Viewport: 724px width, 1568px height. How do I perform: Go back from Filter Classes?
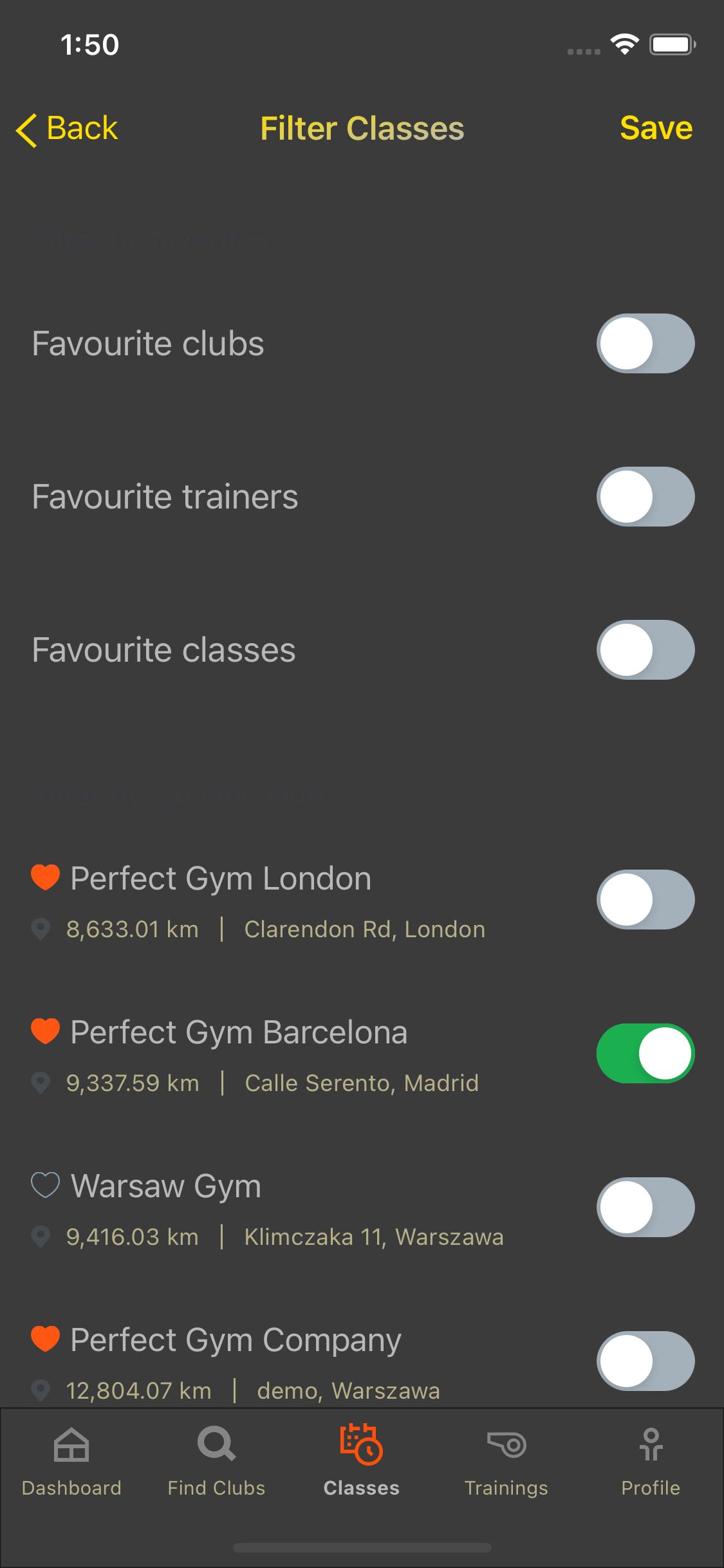[x=67, y=129]
